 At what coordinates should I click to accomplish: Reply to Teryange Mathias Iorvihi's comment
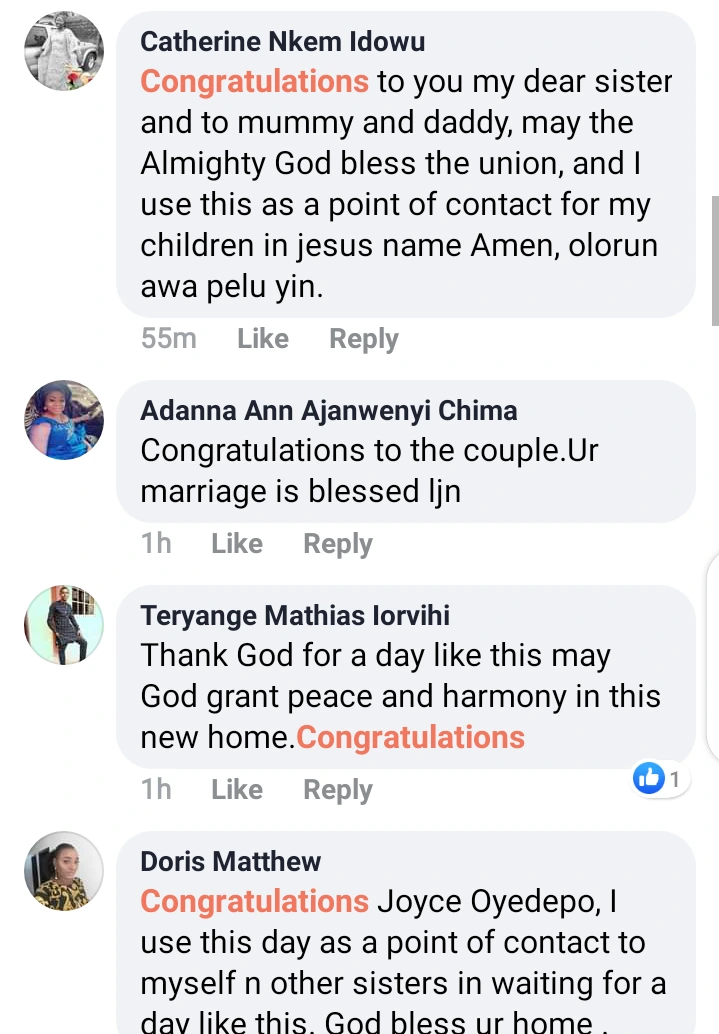point(338,790)
